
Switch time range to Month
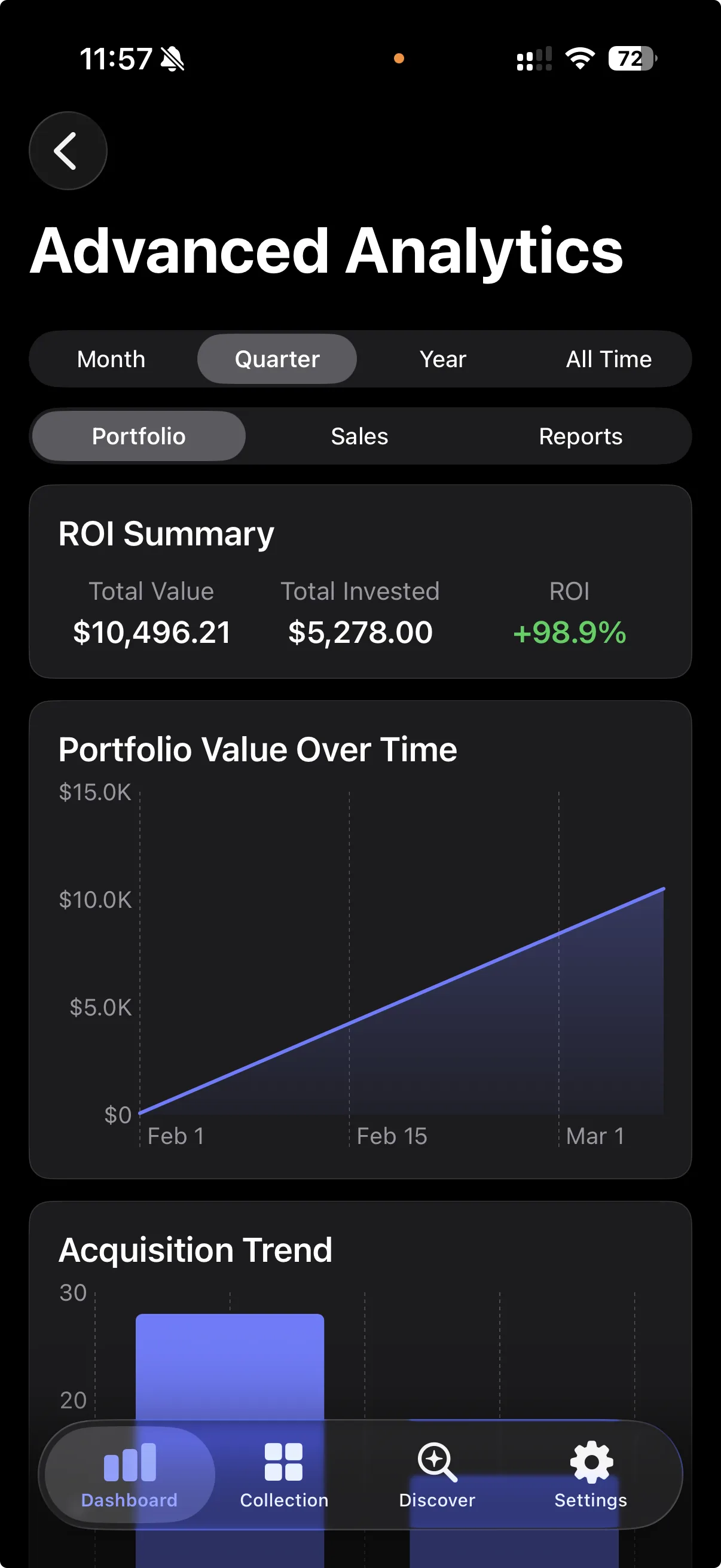pyautogui.click(x=111, y=359)
